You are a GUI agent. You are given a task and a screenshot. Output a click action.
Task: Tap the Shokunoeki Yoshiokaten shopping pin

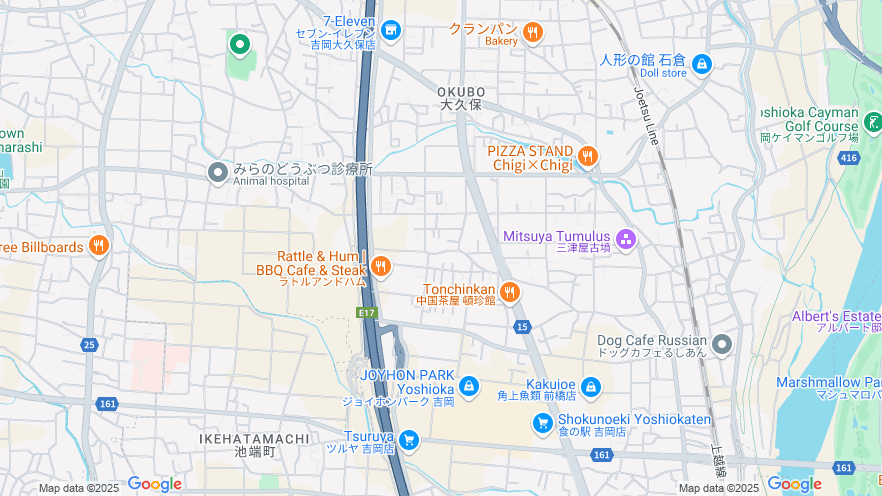click(543, 424)
